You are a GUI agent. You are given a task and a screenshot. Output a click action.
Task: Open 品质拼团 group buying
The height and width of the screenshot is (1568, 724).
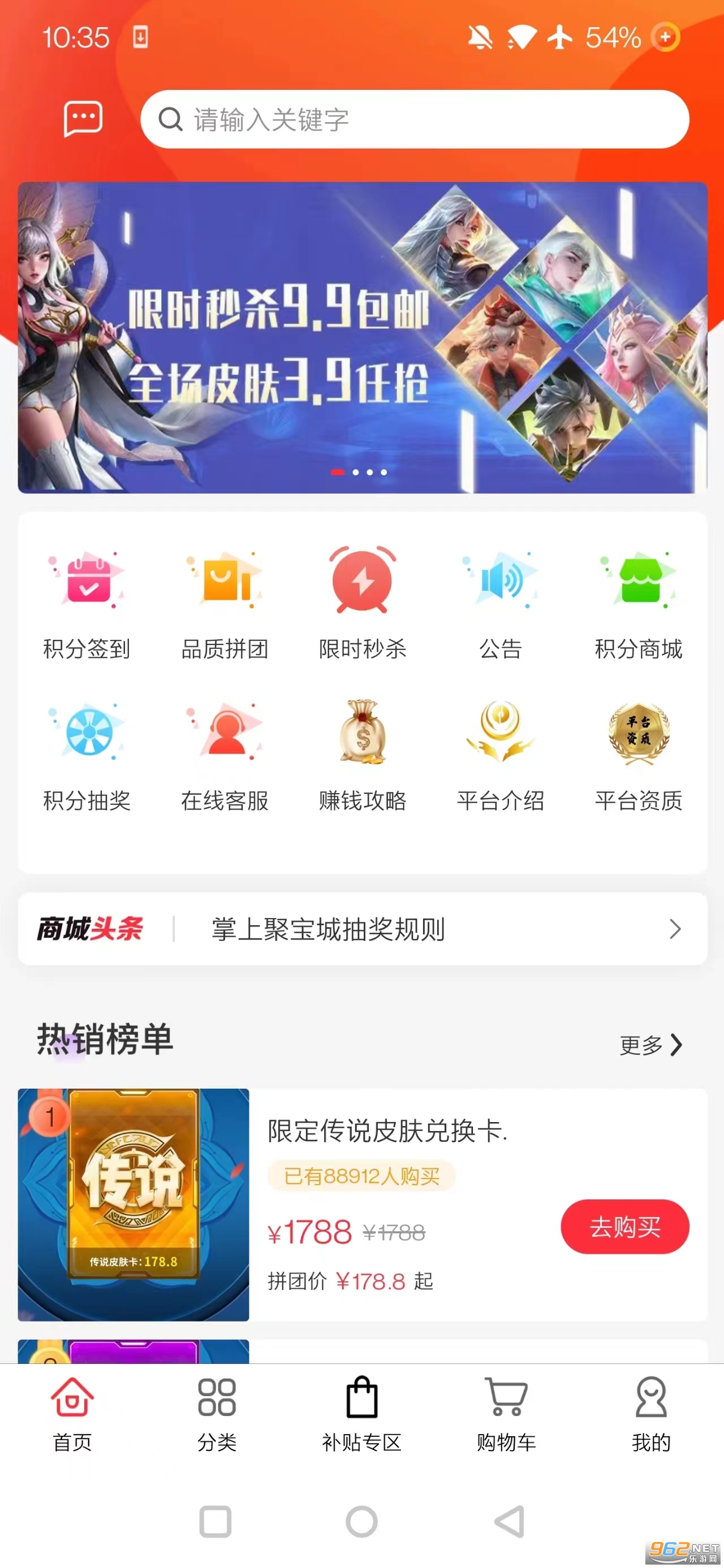[x=225, y=603]
